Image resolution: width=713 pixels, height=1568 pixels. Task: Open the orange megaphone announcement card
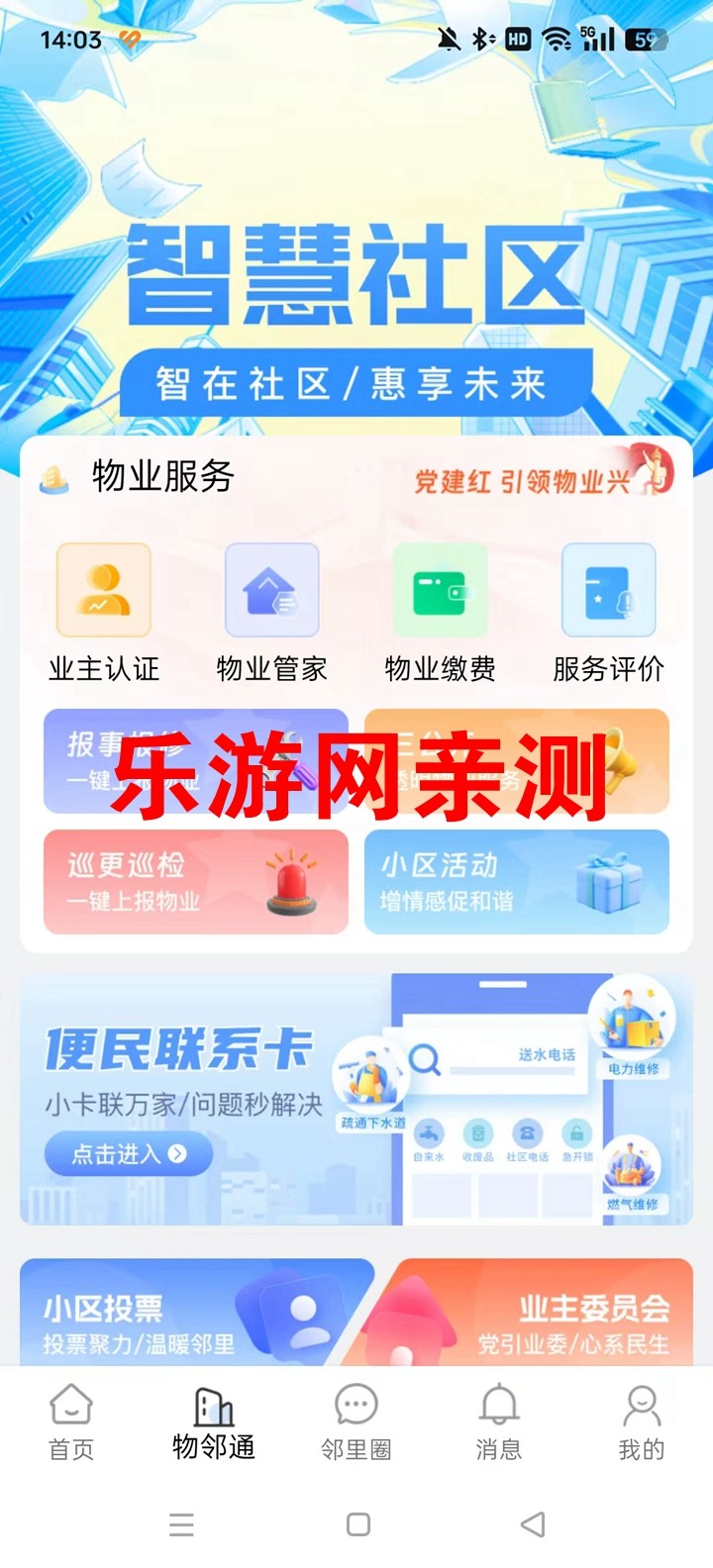tap(516, 761)
